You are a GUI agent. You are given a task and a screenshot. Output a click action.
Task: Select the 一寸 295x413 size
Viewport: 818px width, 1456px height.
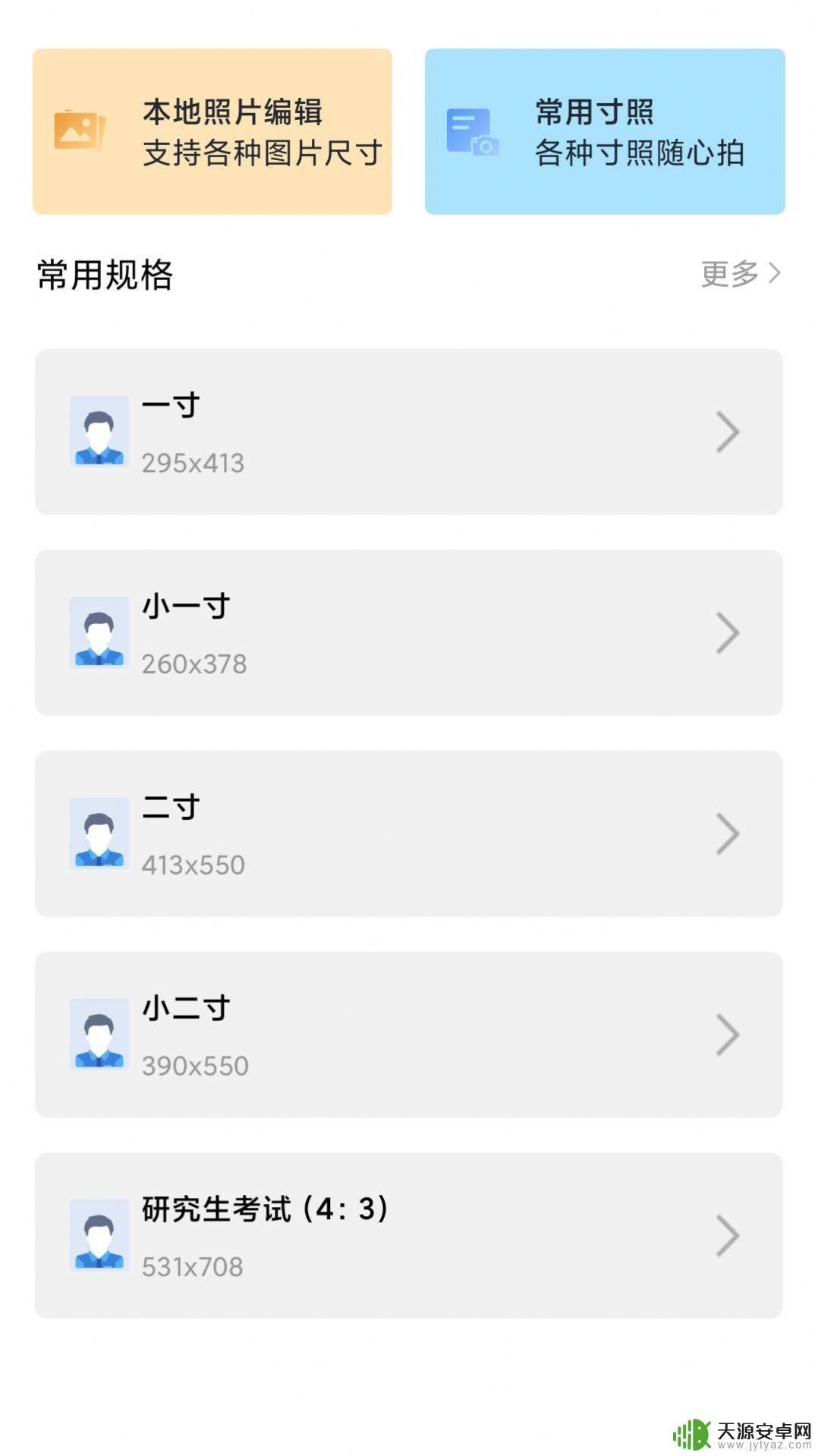(x=409, y=432)
